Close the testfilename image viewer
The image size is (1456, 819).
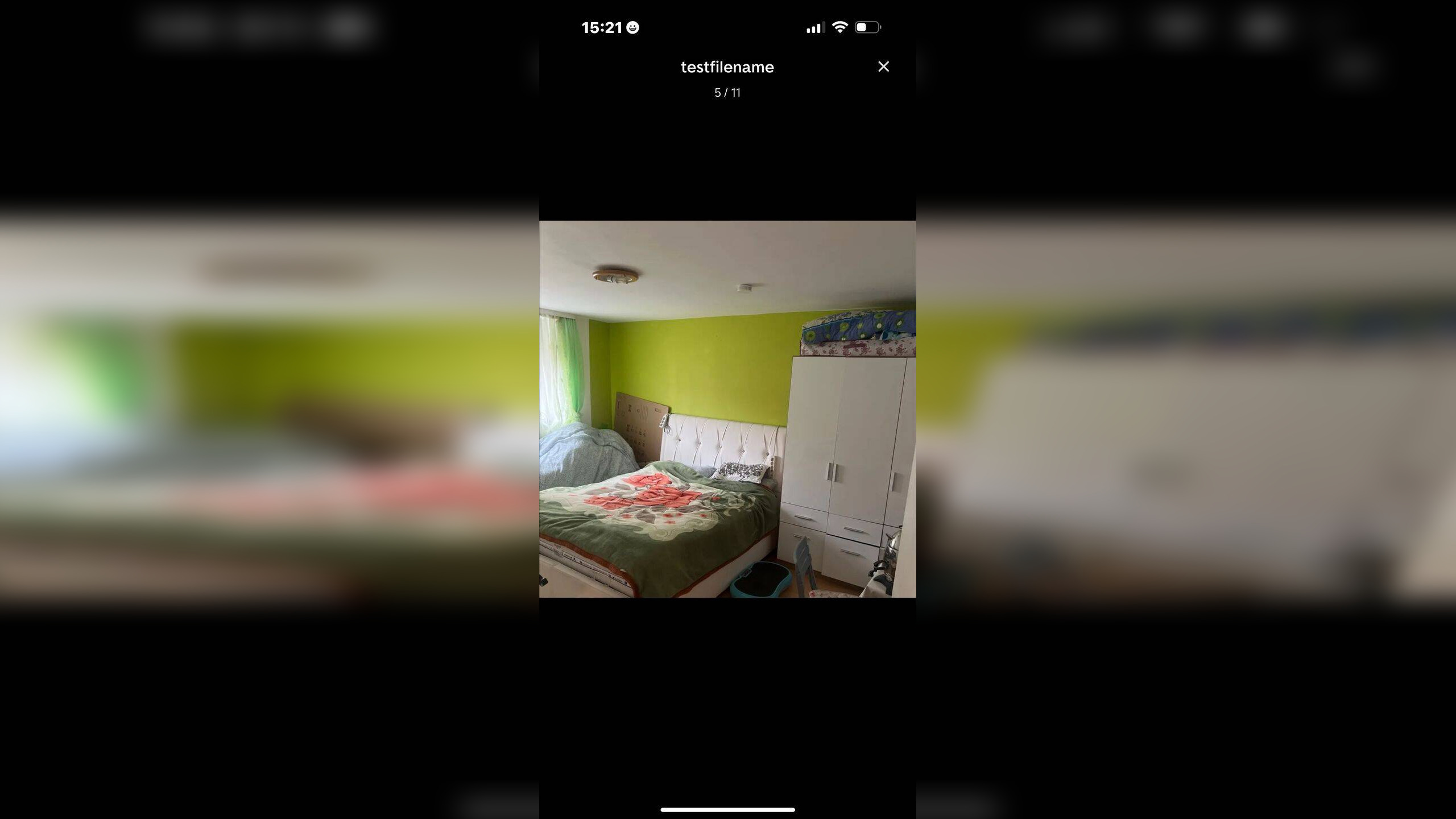point(883,67)
